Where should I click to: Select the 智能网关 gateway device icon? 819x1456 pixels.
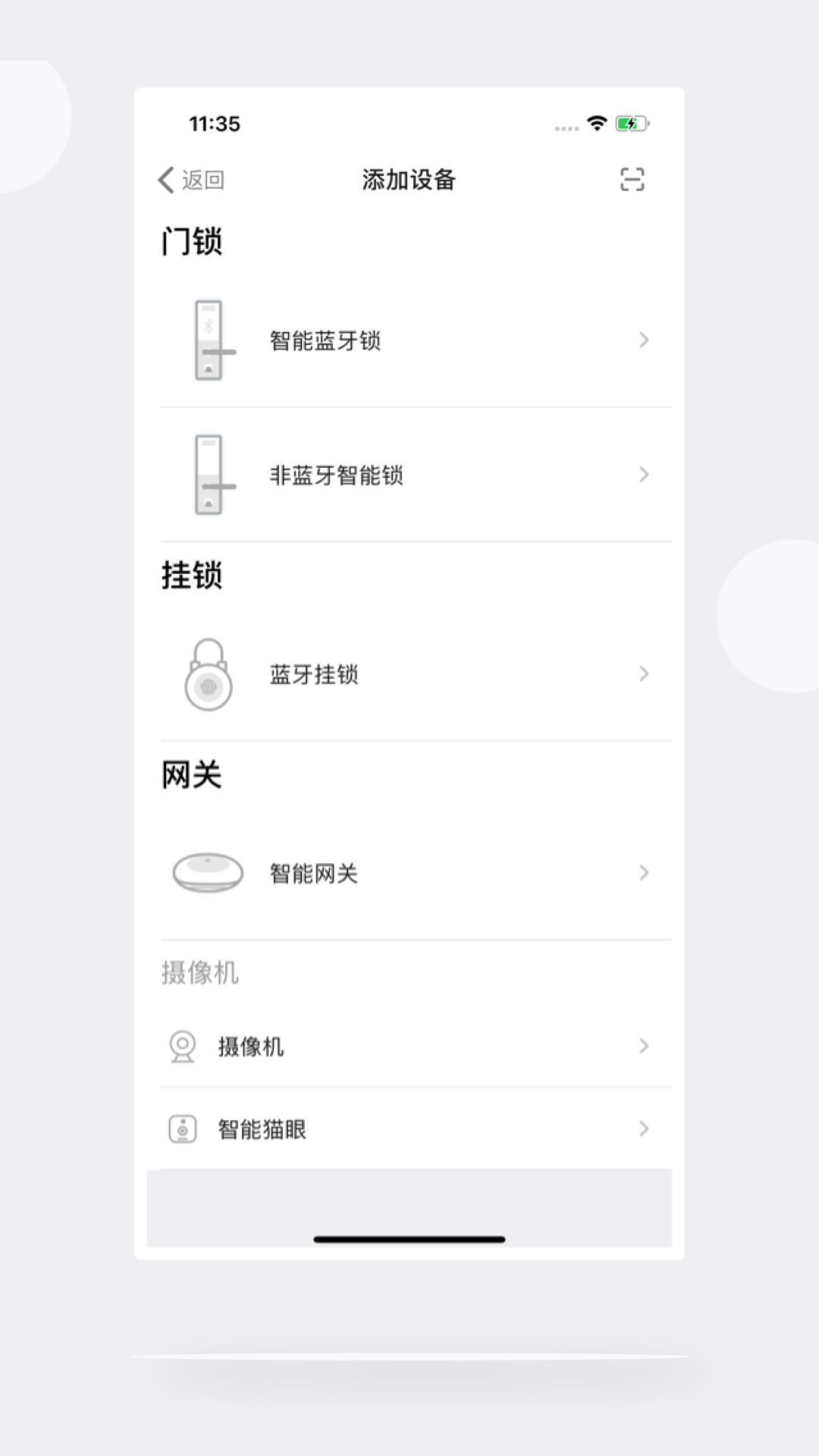point(210,873)
